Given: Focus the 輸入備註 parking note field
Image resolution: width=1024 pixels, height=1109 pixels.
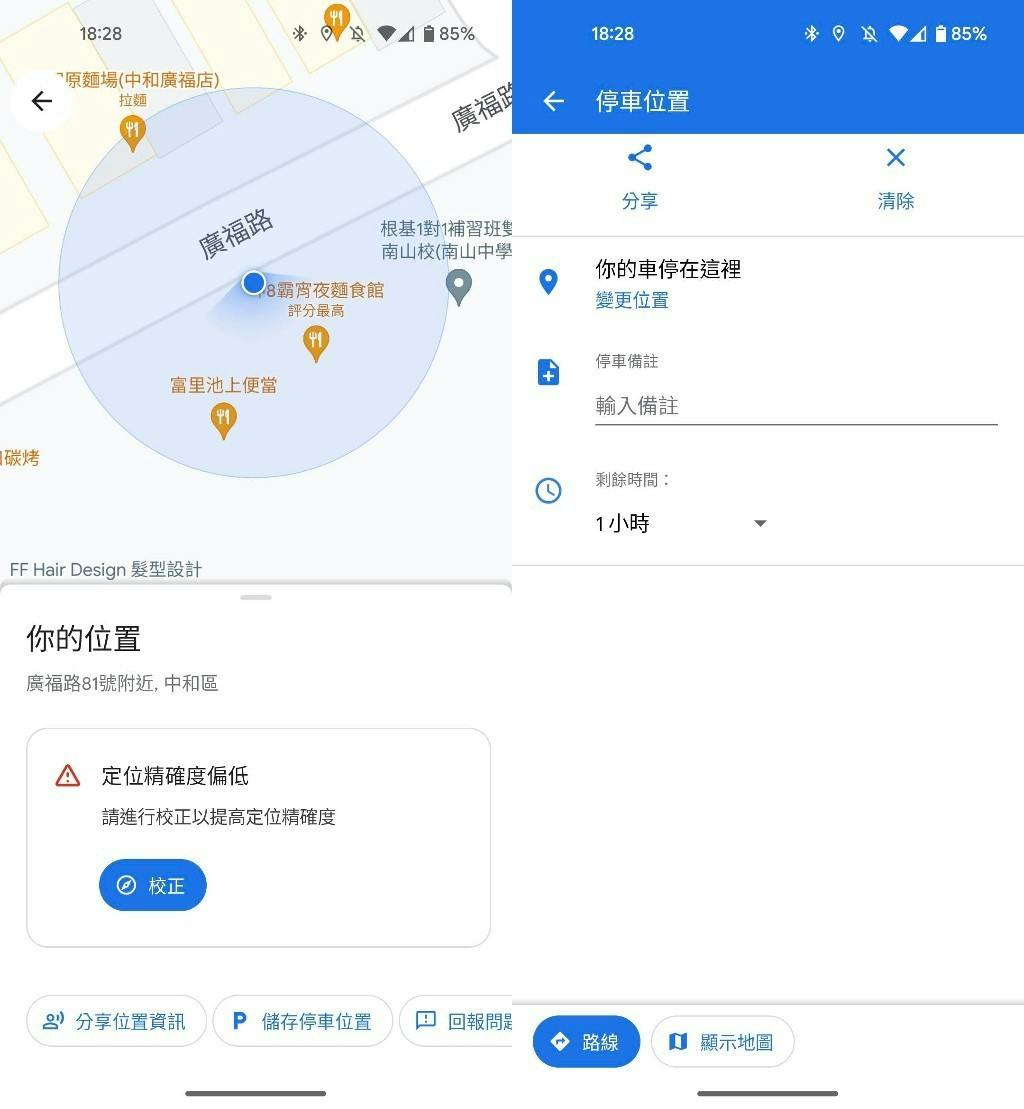Looking at the screenshot, I should 795,406.
